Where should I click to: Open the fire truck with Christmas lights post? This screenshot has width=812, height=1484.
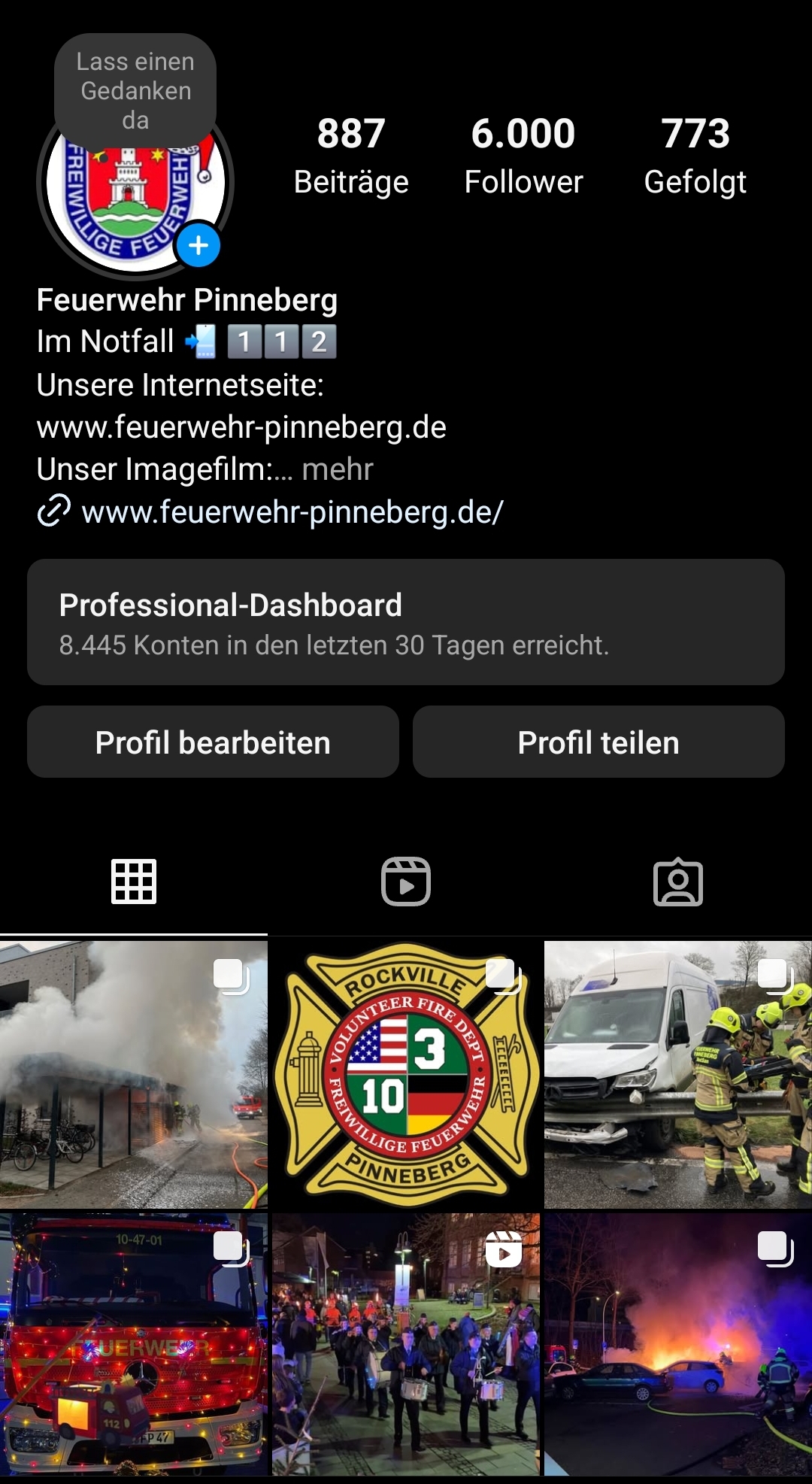pos(134,1343)
